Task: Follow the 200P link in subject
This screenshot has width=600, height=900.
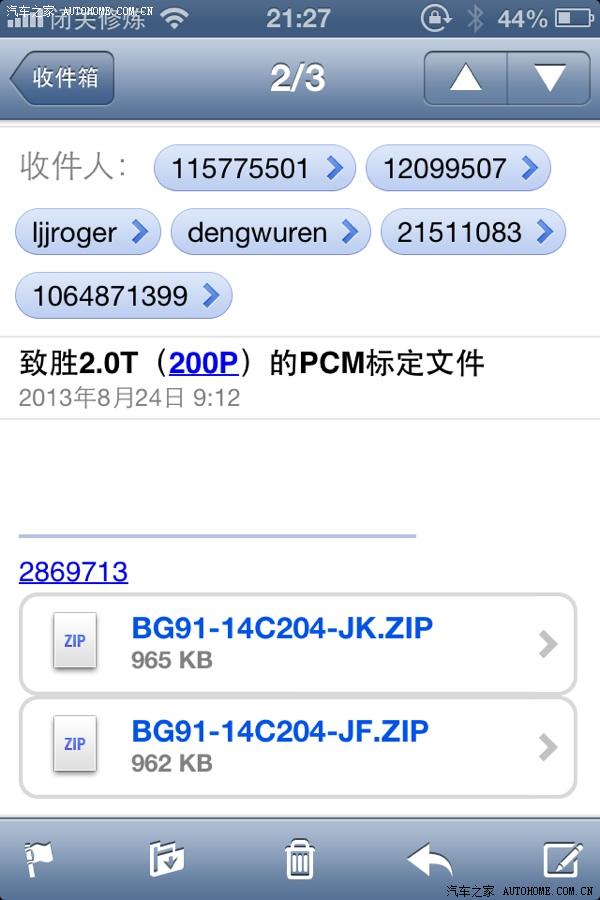Action: click(203, 363)
